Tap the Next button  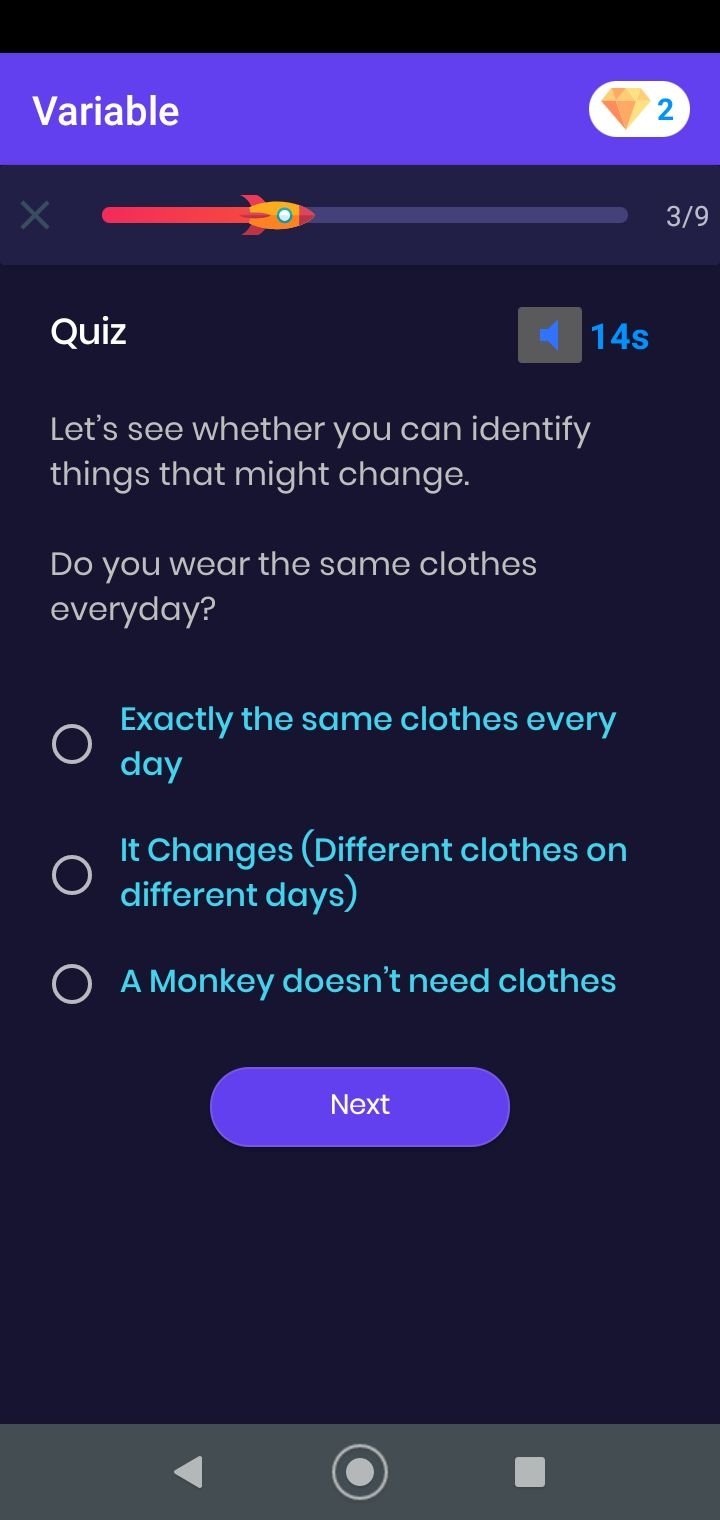360,1106
